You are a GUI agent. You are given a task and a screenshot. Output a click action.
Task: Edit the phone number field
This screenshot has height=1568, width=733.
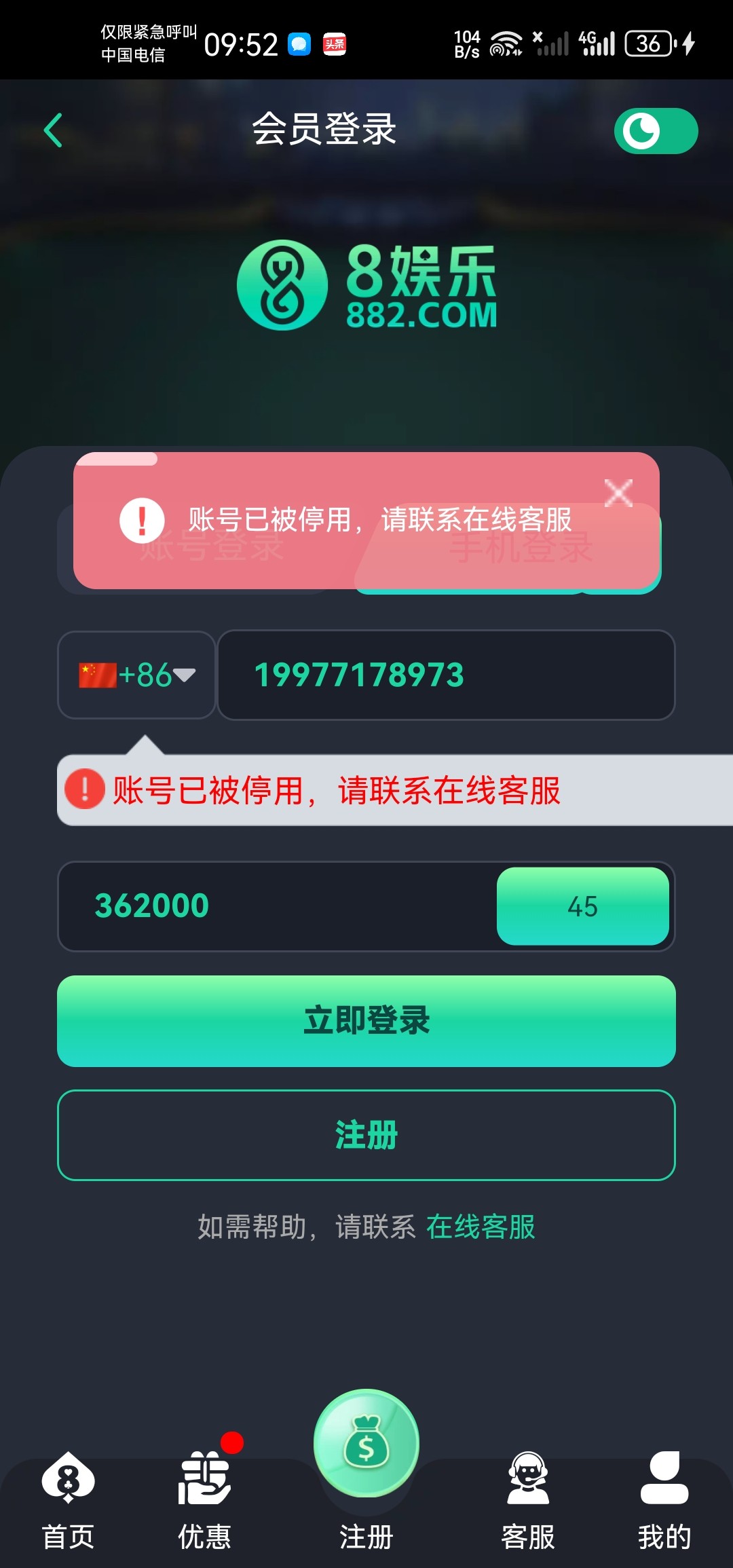pyautogui.click(x=445, y=675)
